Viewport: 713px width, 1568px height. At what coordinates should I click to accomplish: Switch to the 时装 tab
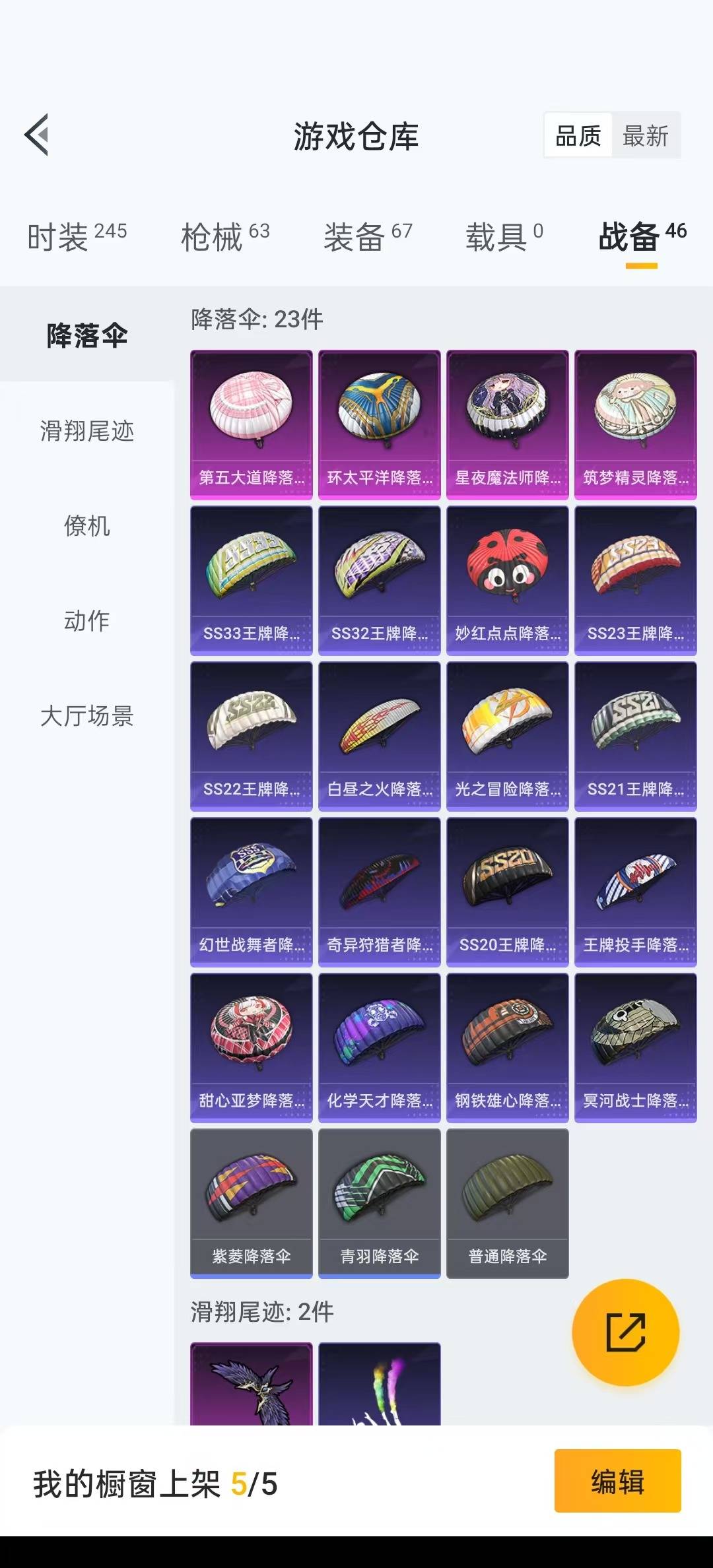pyautogui.click(x=77, y=236)
